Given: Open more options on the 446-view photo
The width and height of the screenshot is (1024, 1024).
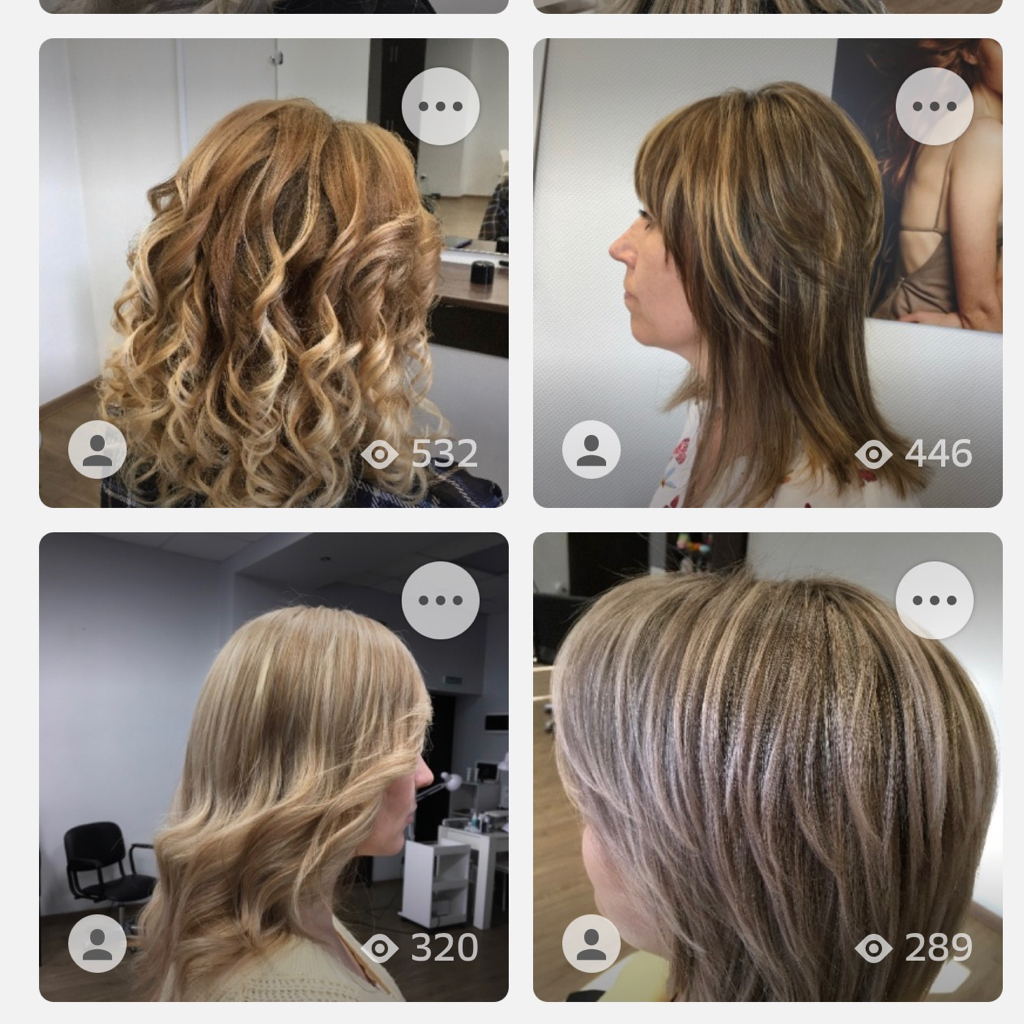Looking at the screenshot, I should (934, 107).
